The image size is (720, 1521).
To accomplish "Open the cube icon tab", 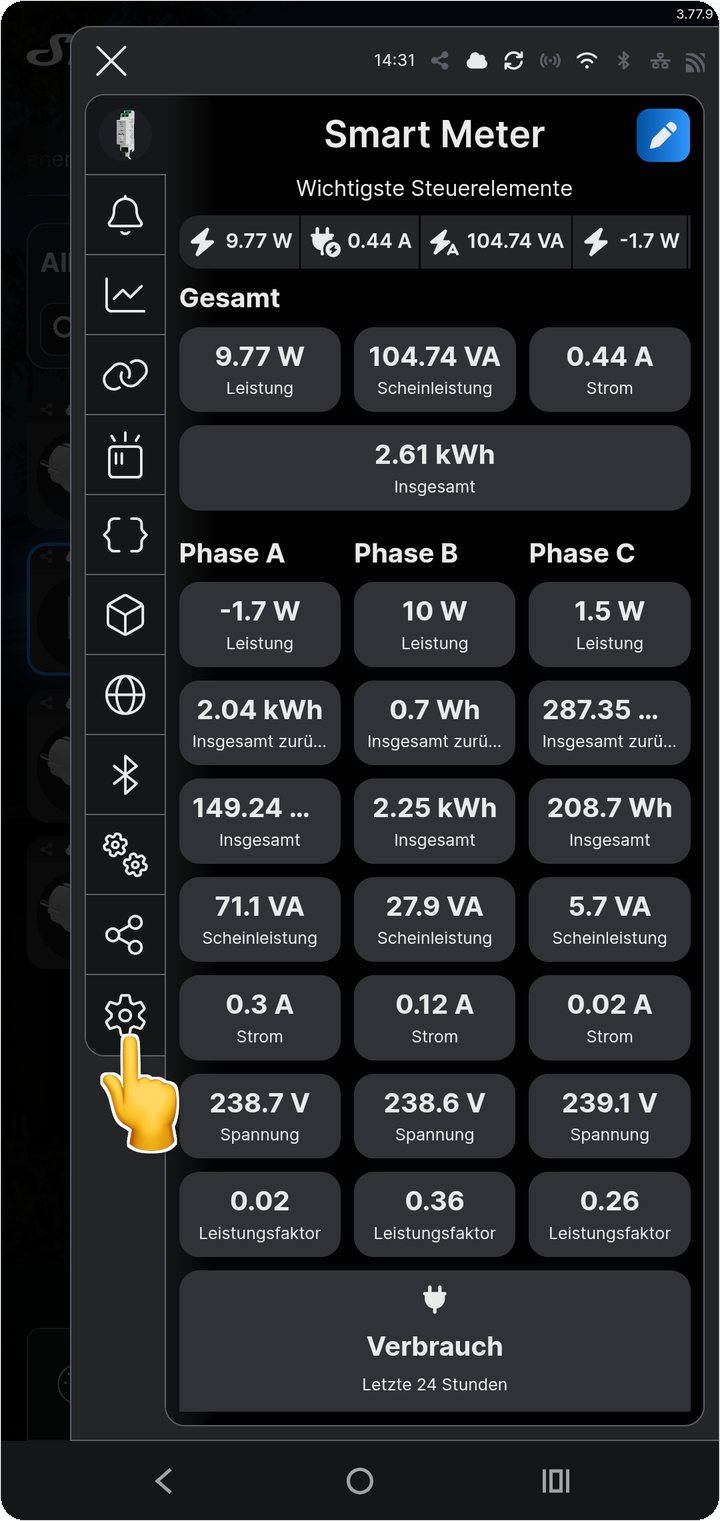I will click(x=125, y=615).
